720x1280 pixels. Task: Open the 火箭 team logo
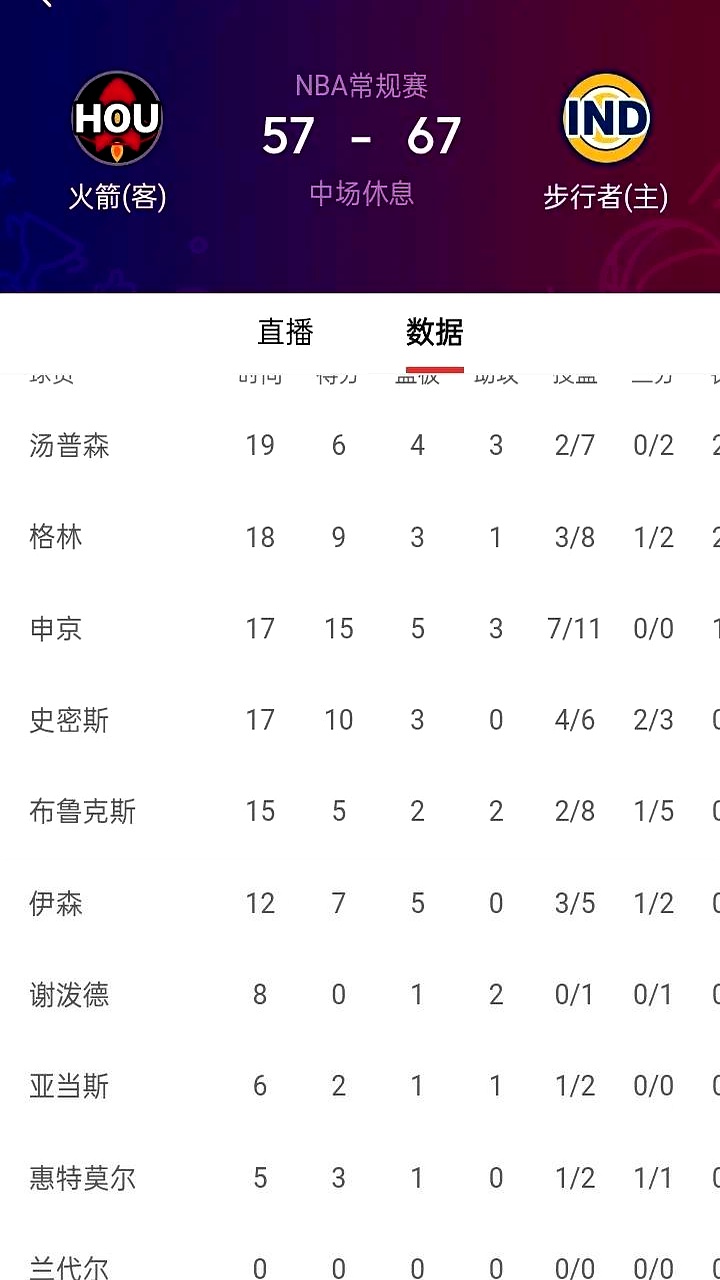coord(117,119)
